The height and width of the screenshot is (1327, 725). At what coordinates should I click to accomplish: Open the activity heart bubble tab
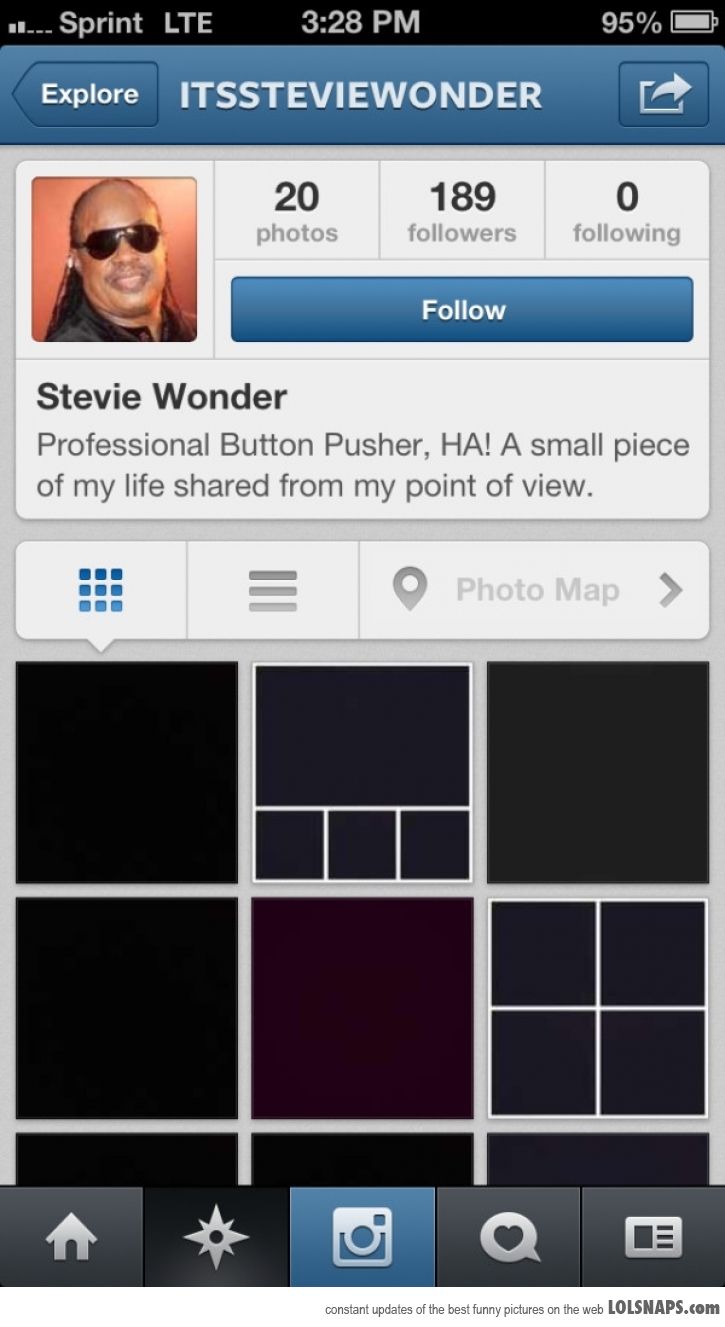pos(508,1237)
